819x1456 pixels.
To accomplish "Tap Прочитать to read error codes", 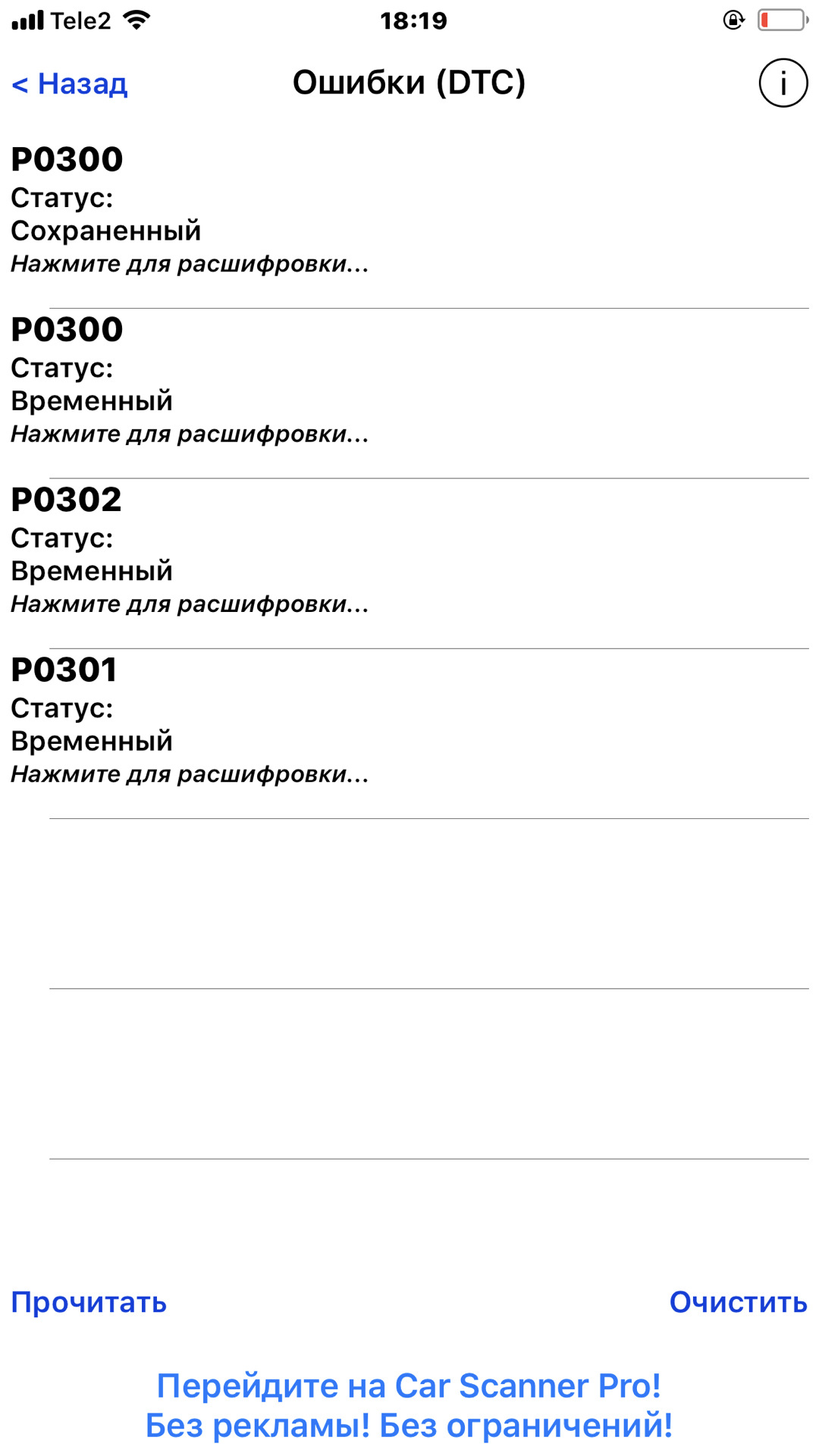I will (89, 1302).
